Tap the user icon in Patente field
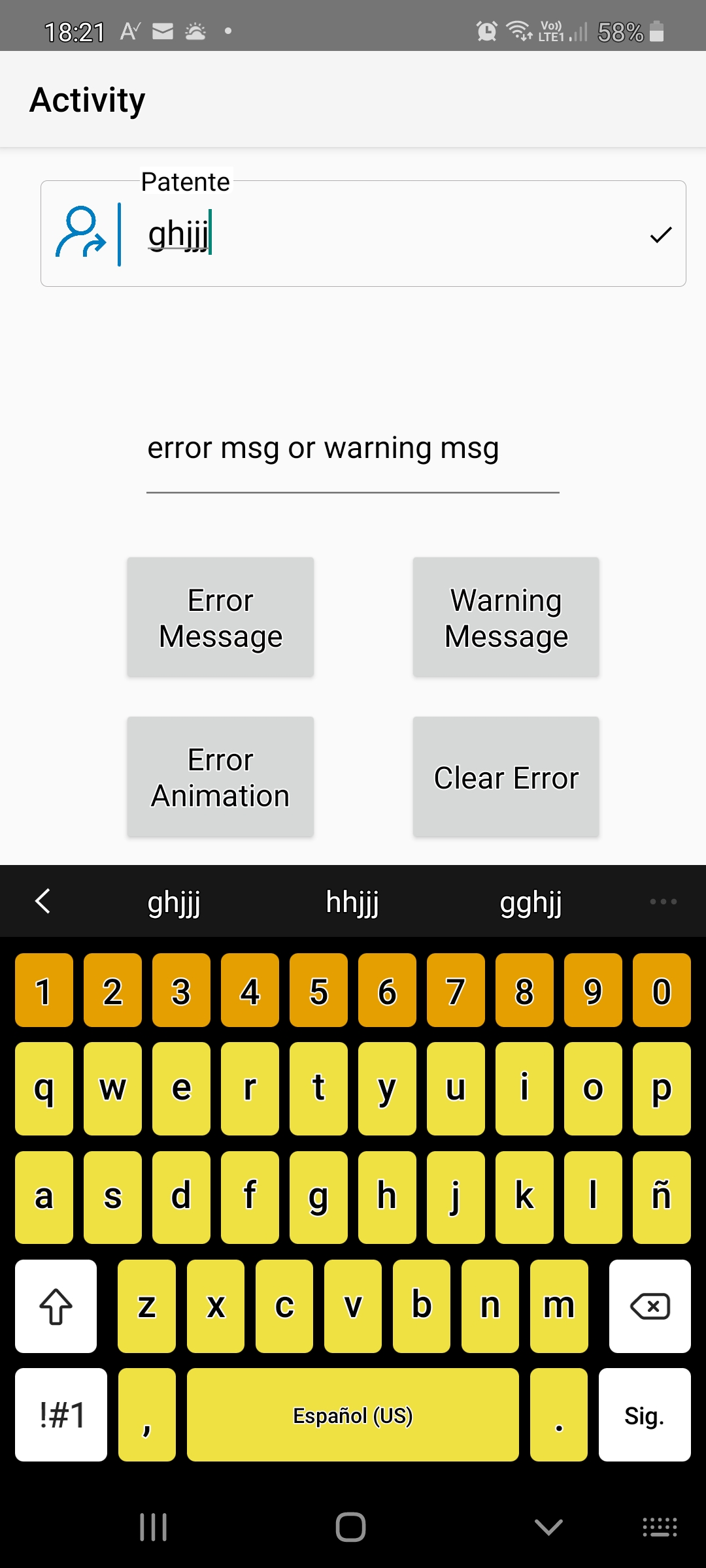This screenshot has height=1568, width=706. point(80,233)
